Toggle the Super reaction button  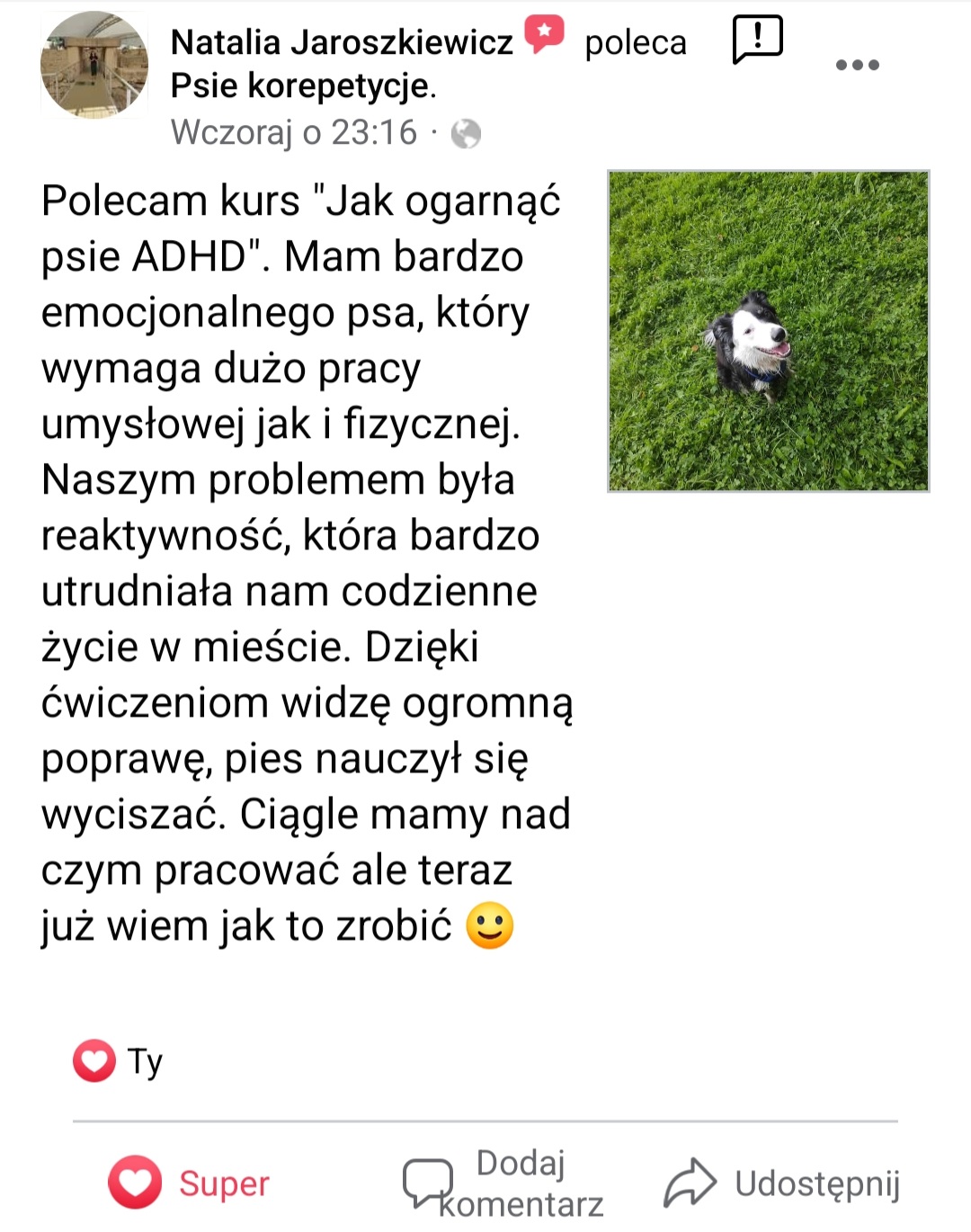coord(190,1183)
